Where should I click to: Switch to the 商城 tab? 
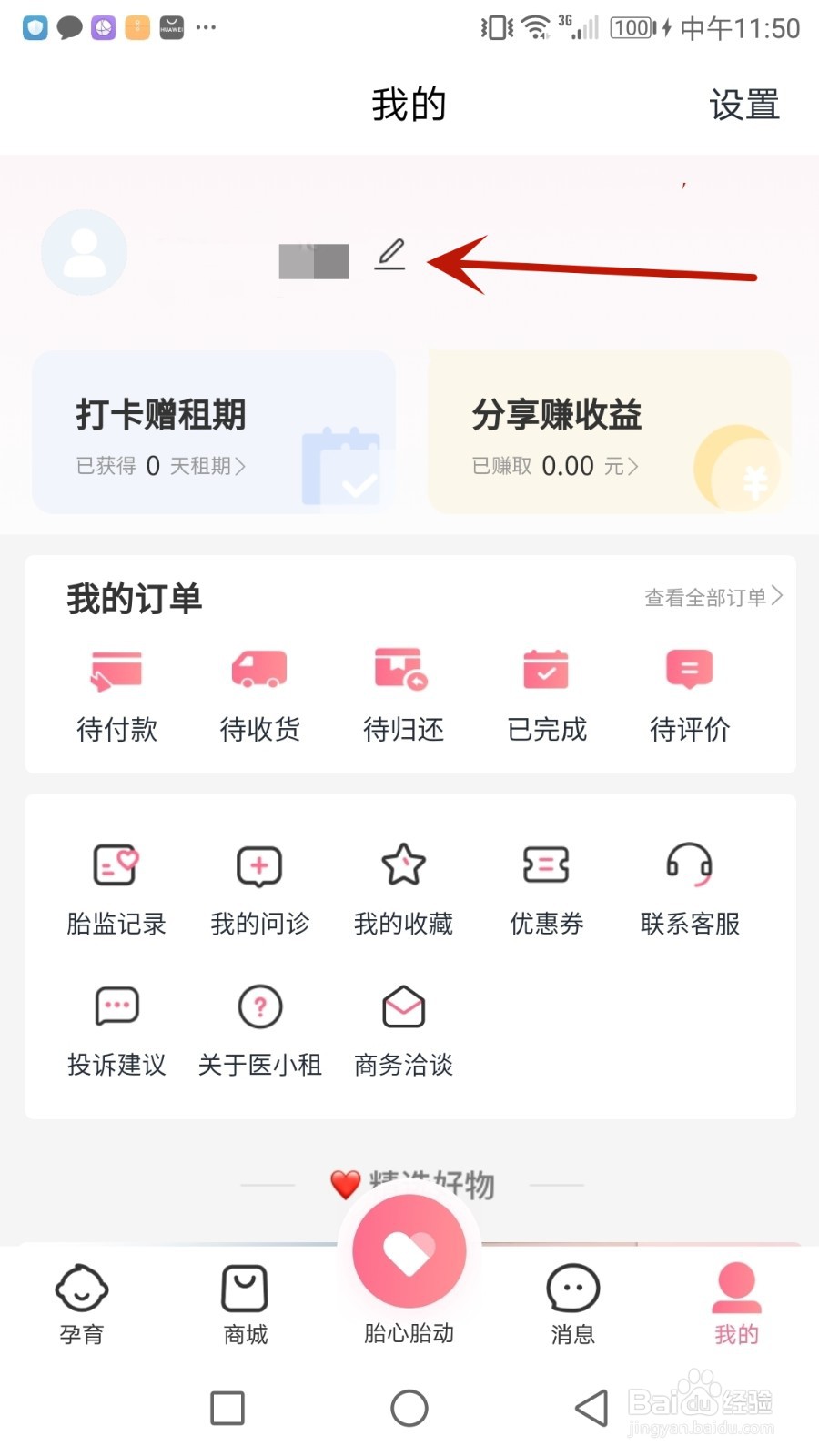pos(246,1303)
